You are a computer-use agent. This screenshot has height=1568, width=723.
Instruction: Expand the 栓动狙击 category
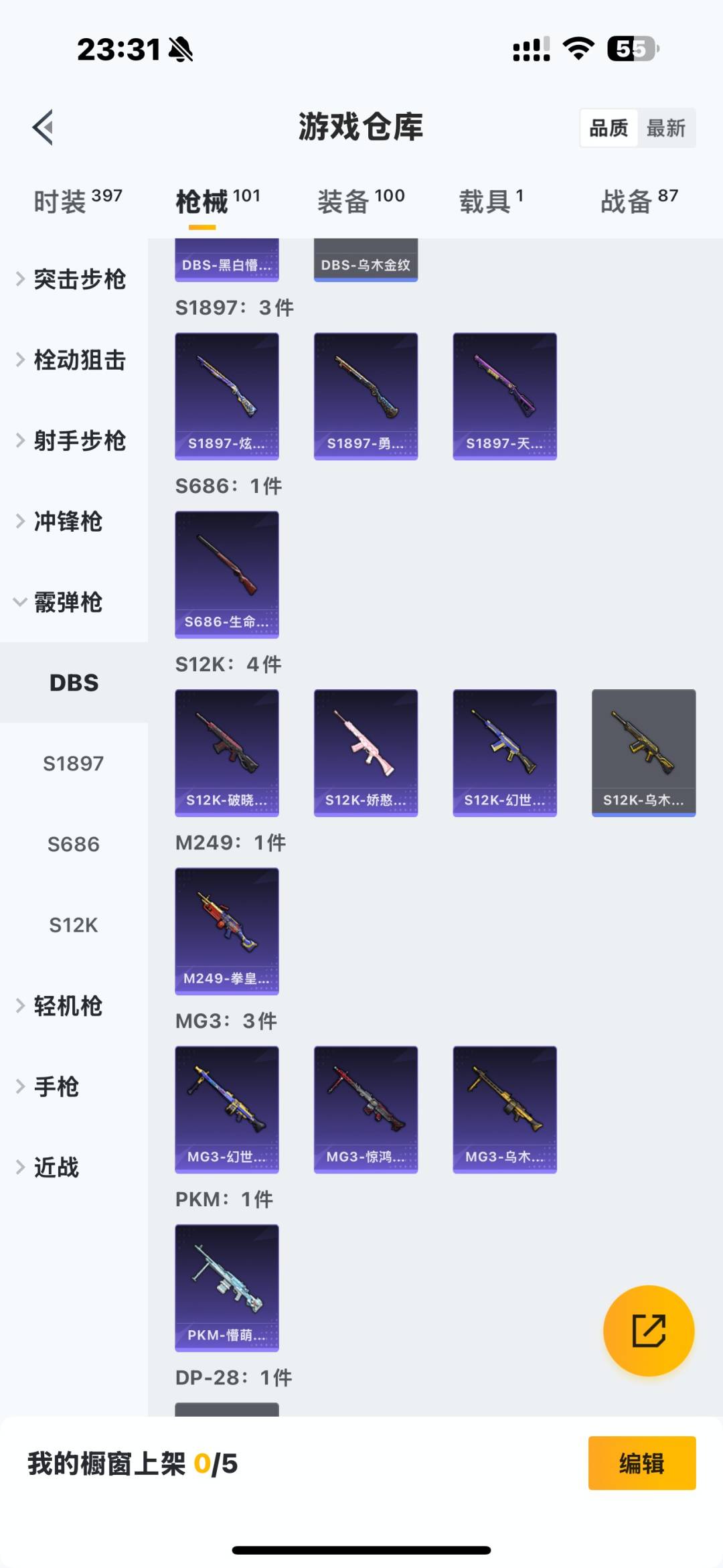click(x=79, y=360)
